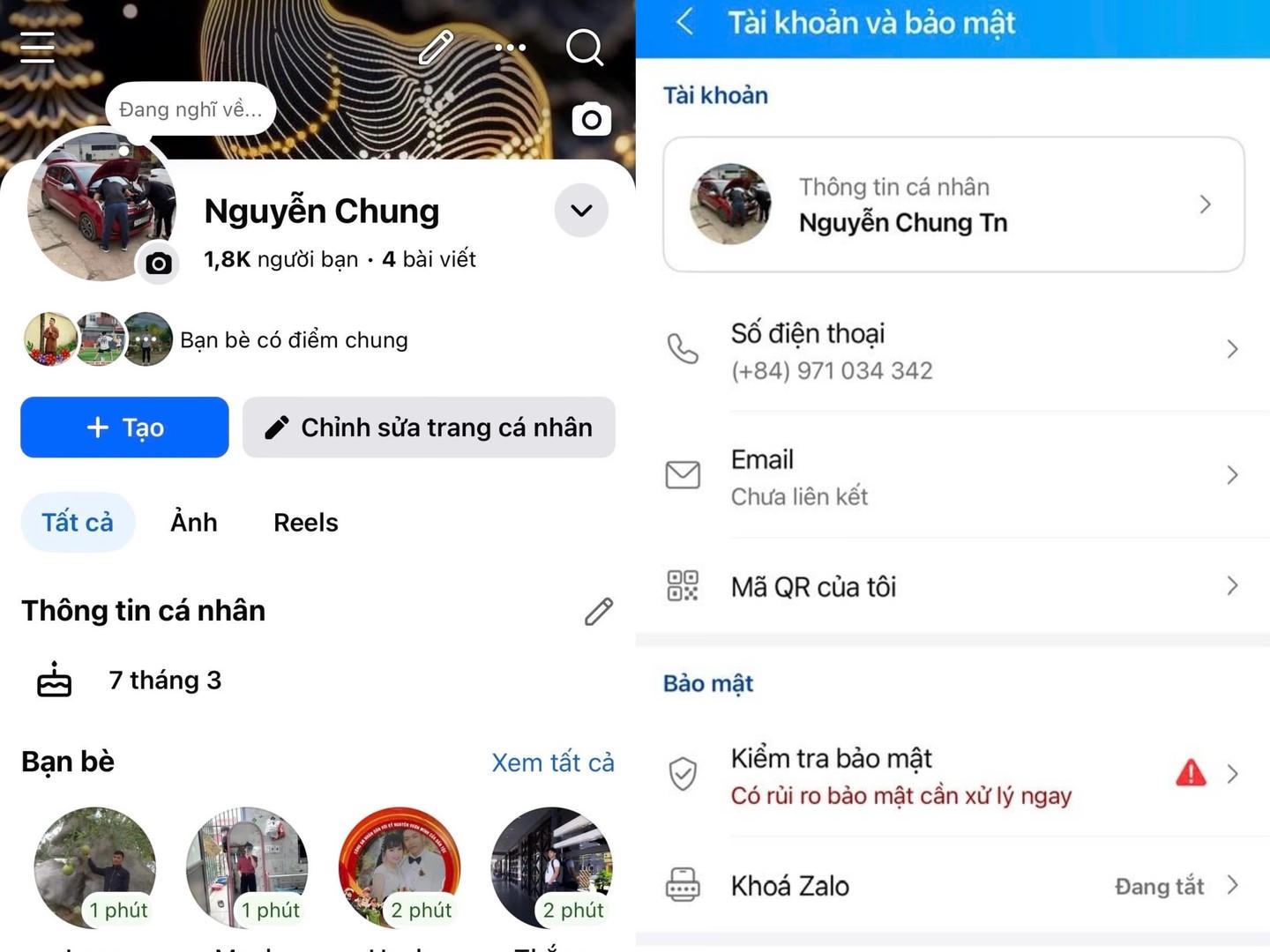The image size is (1270, 952).
Task: Switch to the Ảnh tab
Action: tap(194, 522)
